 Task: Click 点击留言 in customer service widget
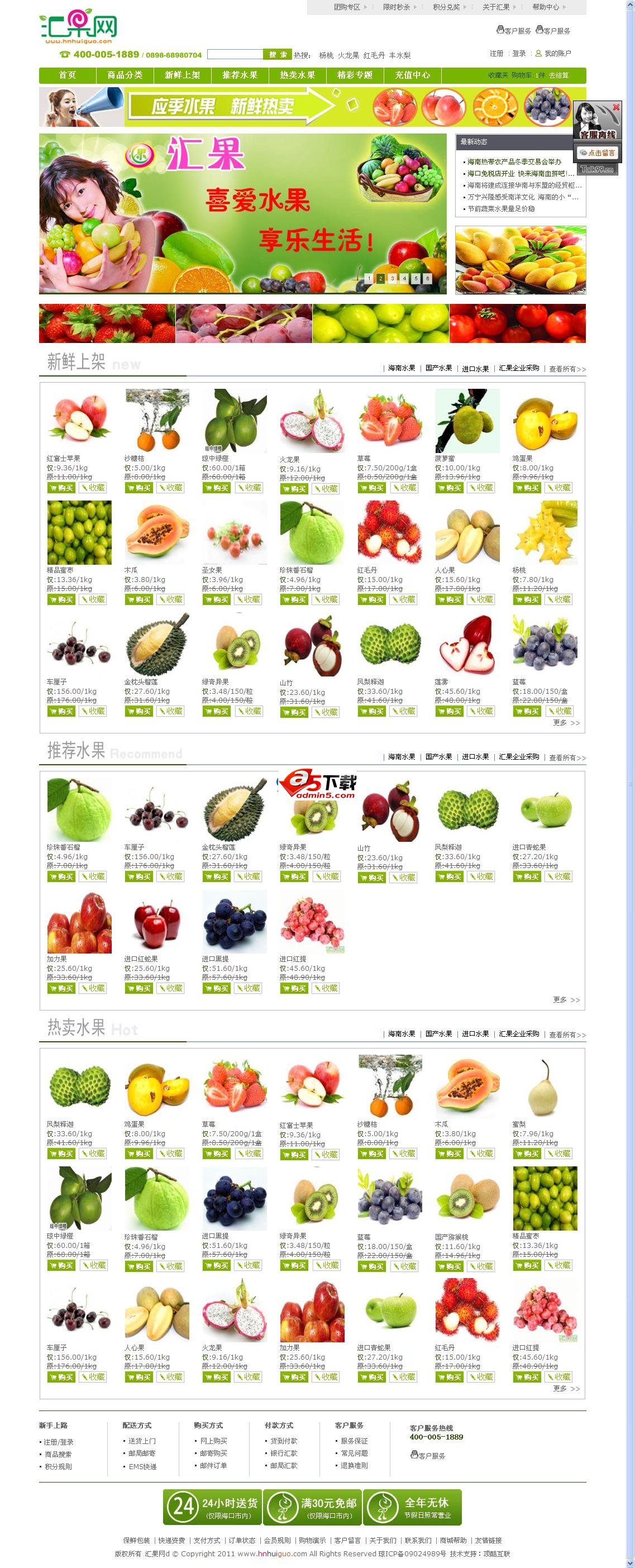tap(597, 153)
